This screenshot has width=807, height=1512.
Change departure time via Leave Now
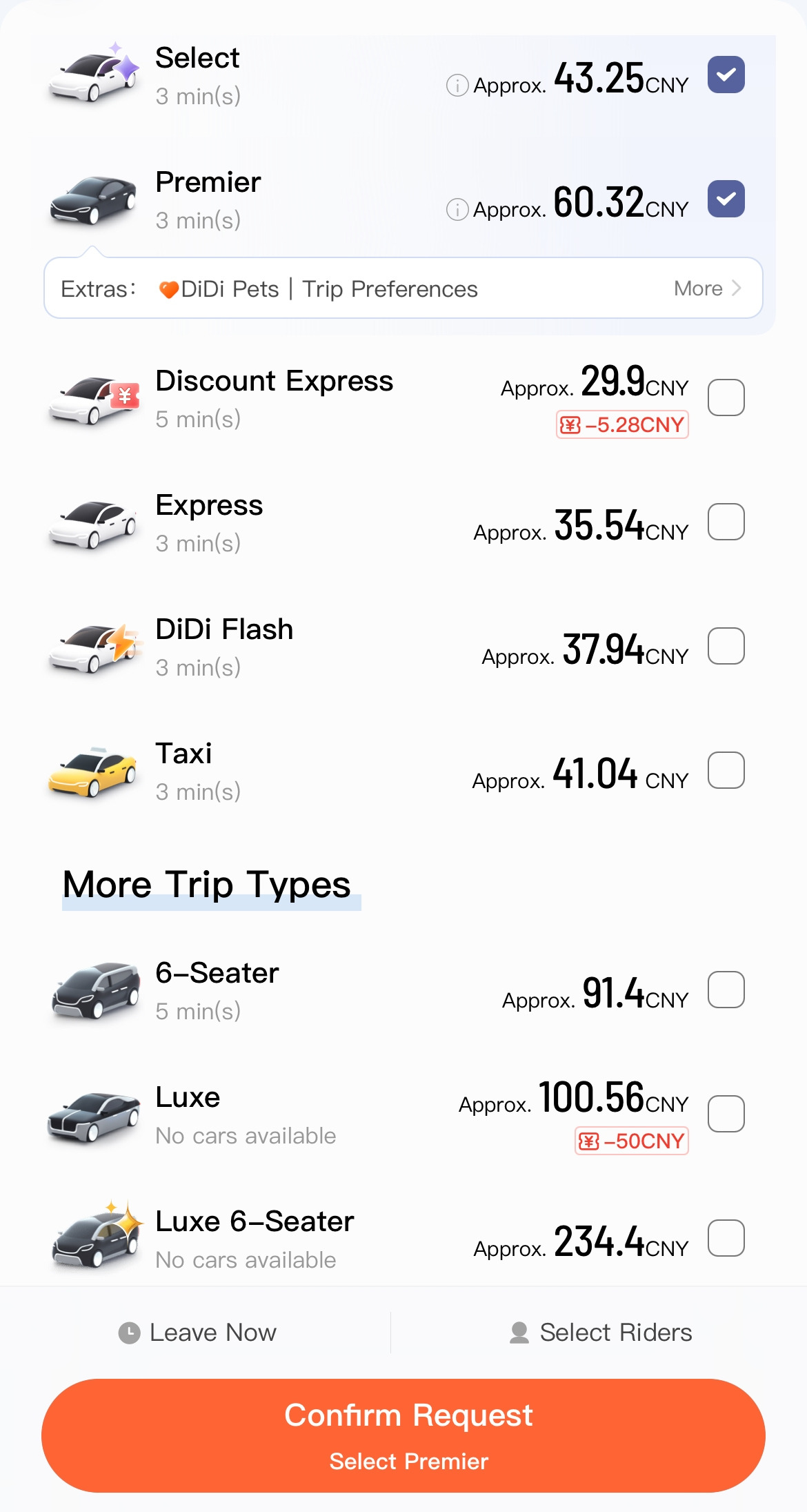click(198, 1333)
